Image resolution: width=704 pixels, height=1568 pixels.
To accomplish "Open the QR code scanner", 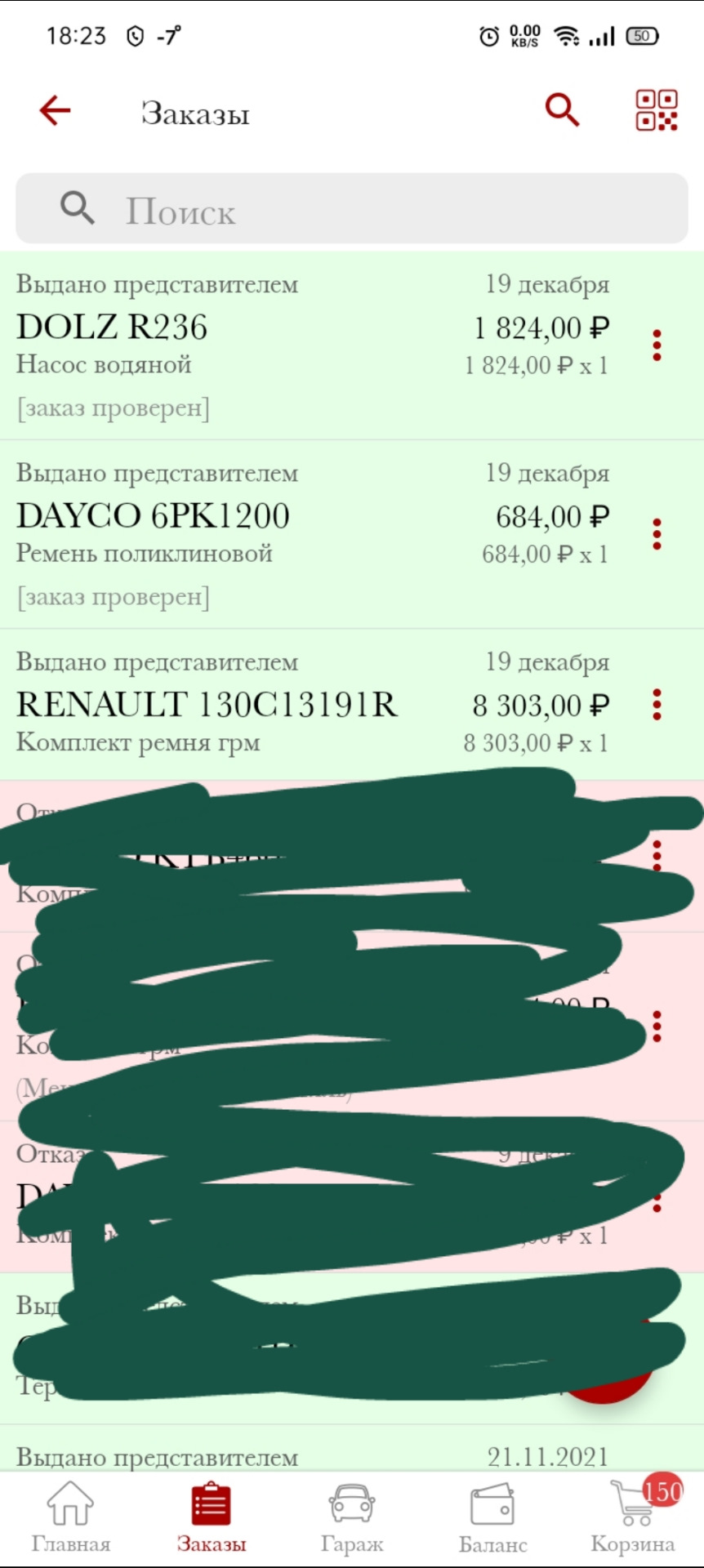I will tap(657, 110).
